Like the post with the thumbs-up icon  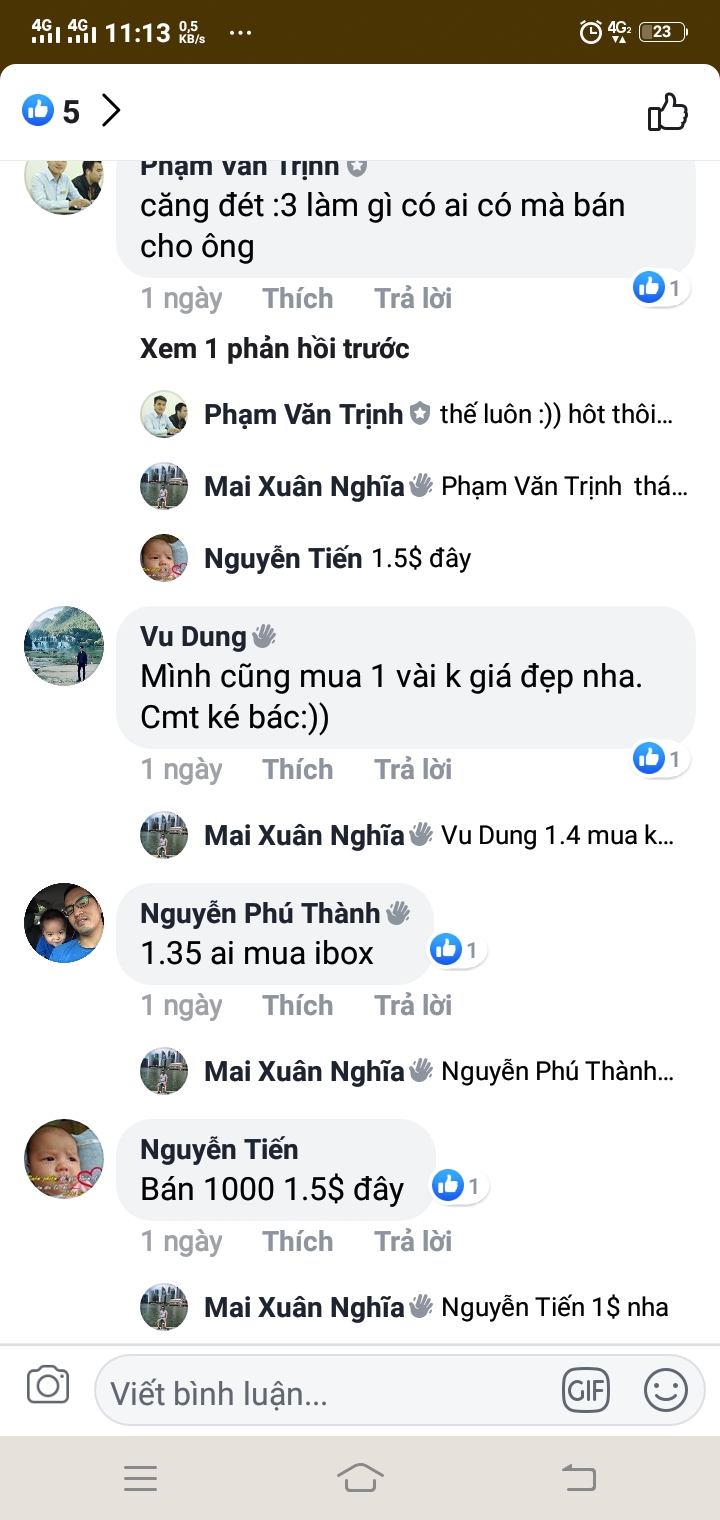click(x=668, y=112)
